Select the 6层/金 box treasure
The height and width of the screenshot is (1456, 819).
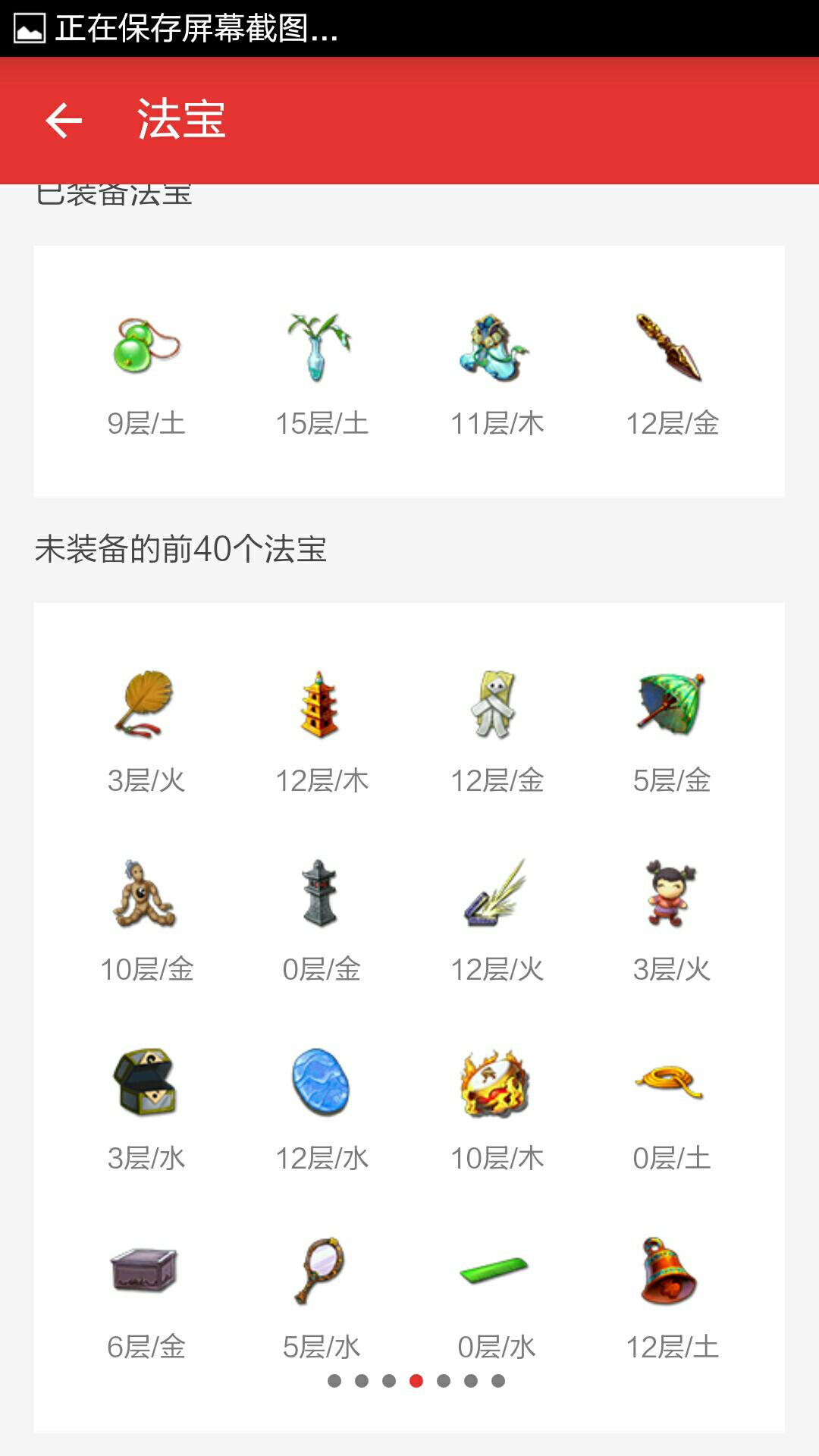(146, 1271)
